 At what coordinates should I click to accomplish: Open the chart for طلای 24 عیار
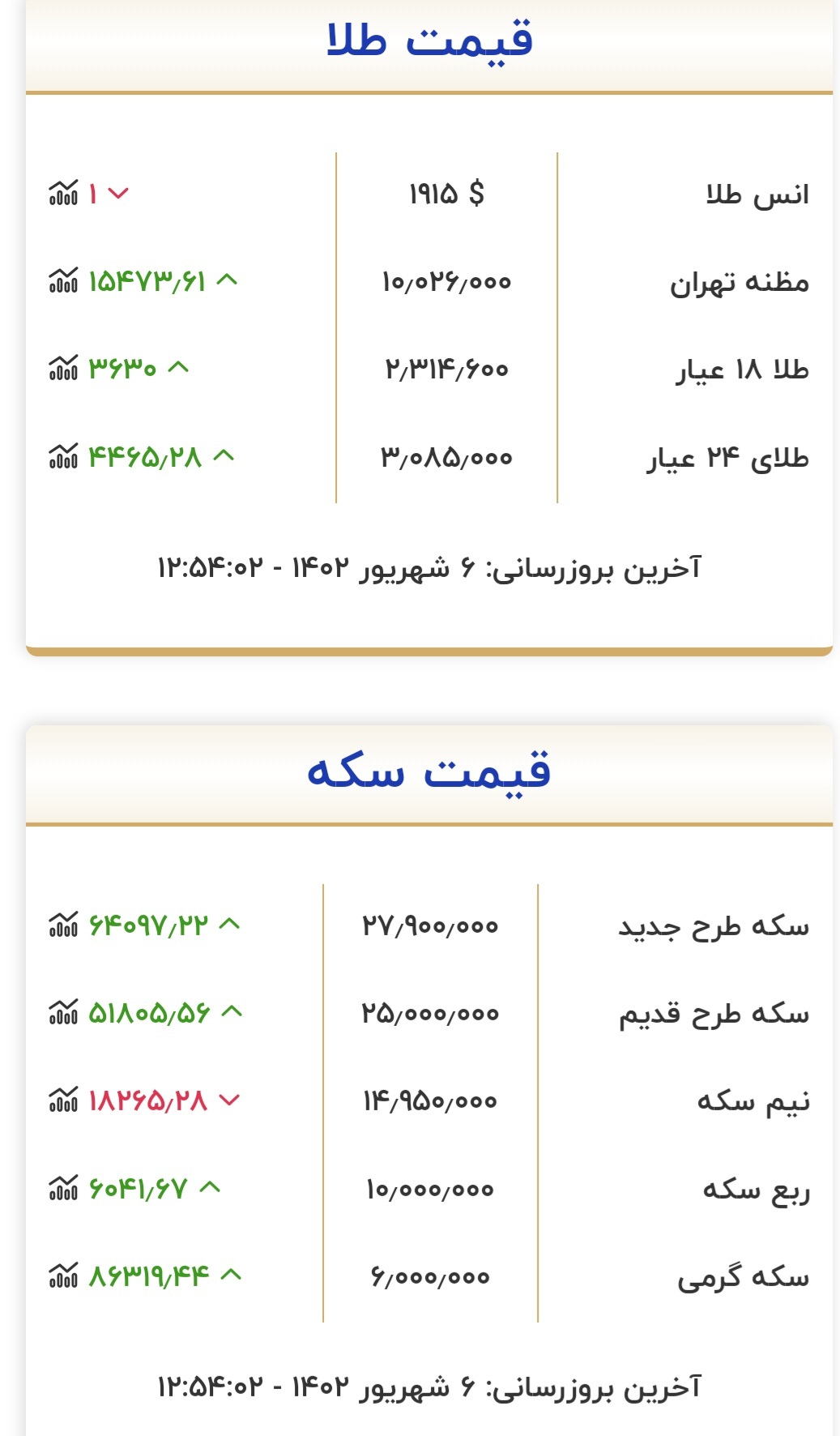pos(63,456)
